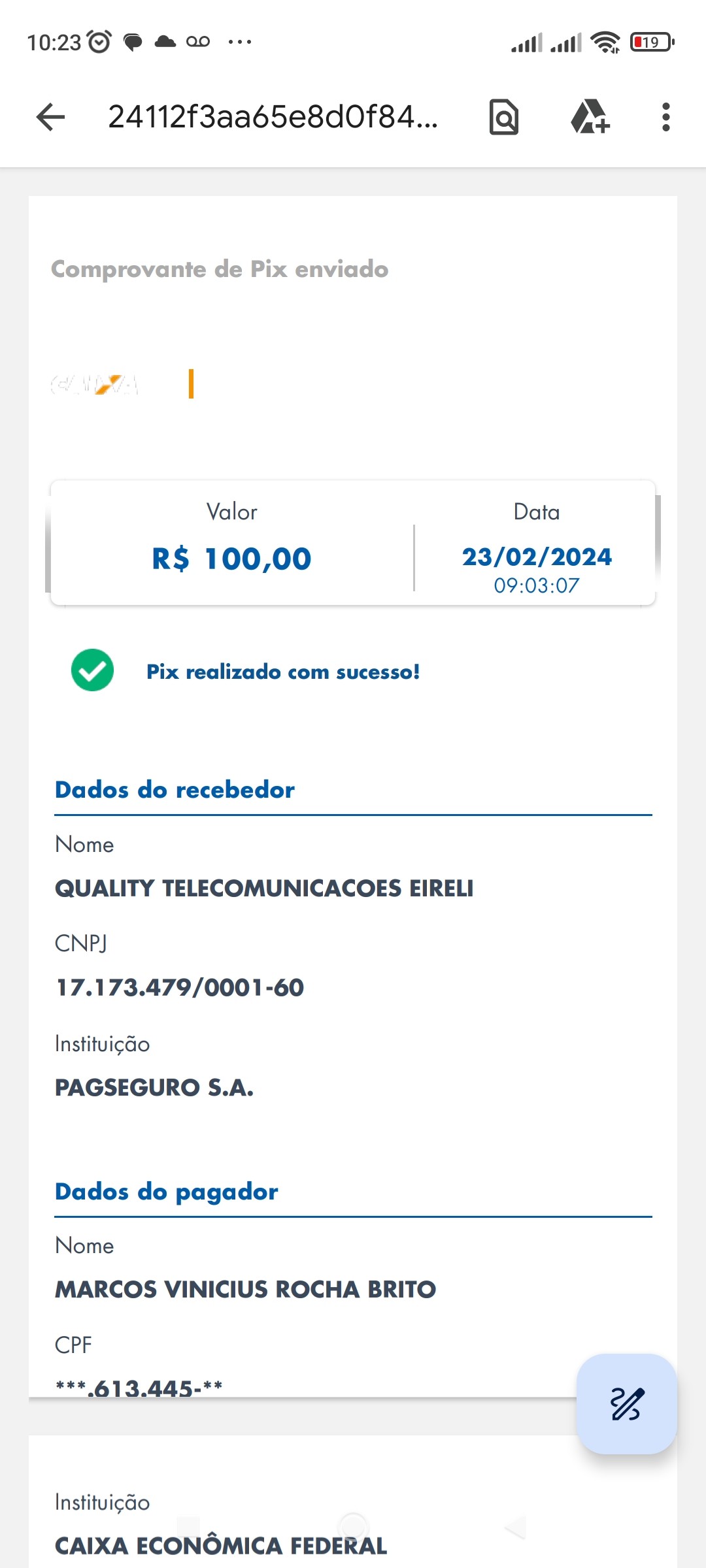The image size is (706, 1568).
Task: Open the three-dot overflow menu
Action: pyautogui.click(x=665, y=118)
